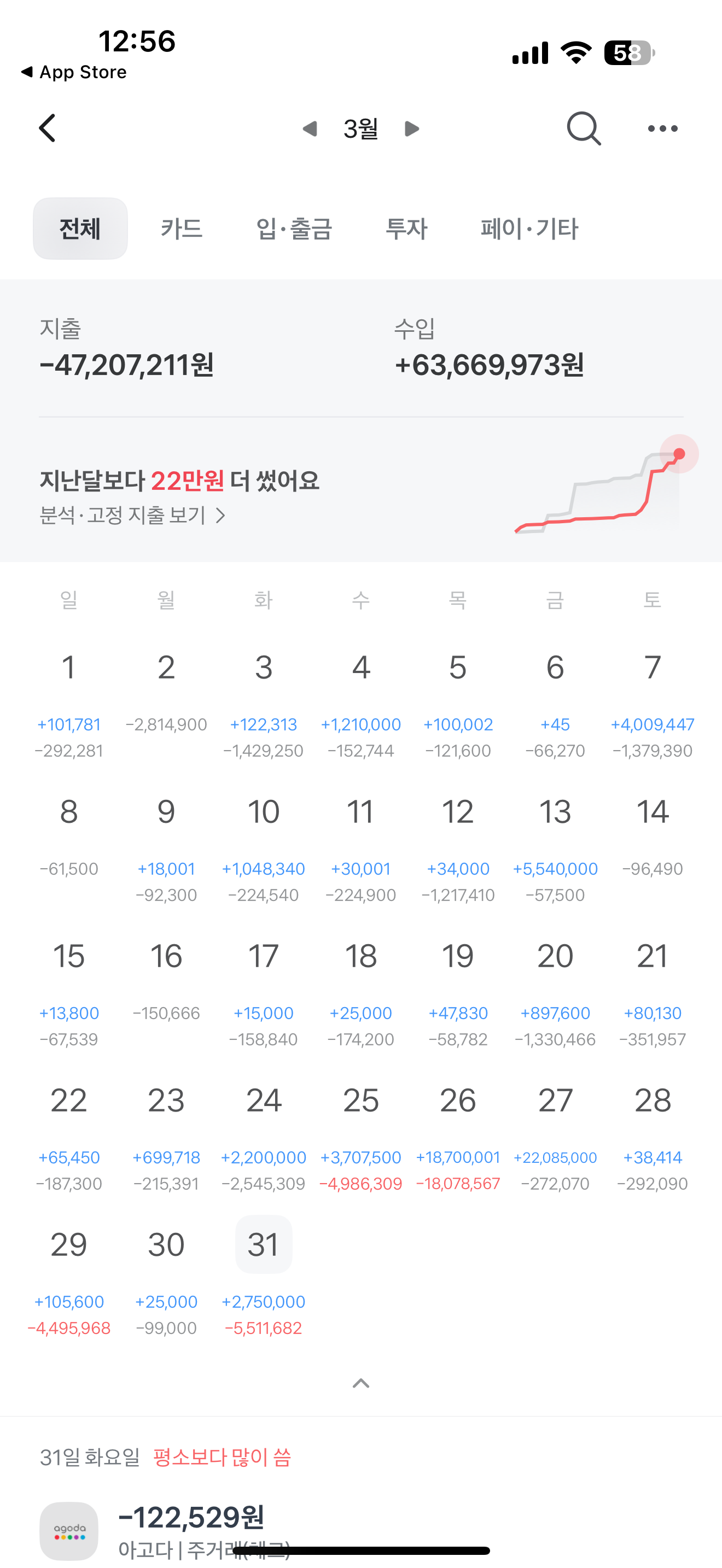
Task: Switch to the 투자 tab
Action: pos(406,229)
